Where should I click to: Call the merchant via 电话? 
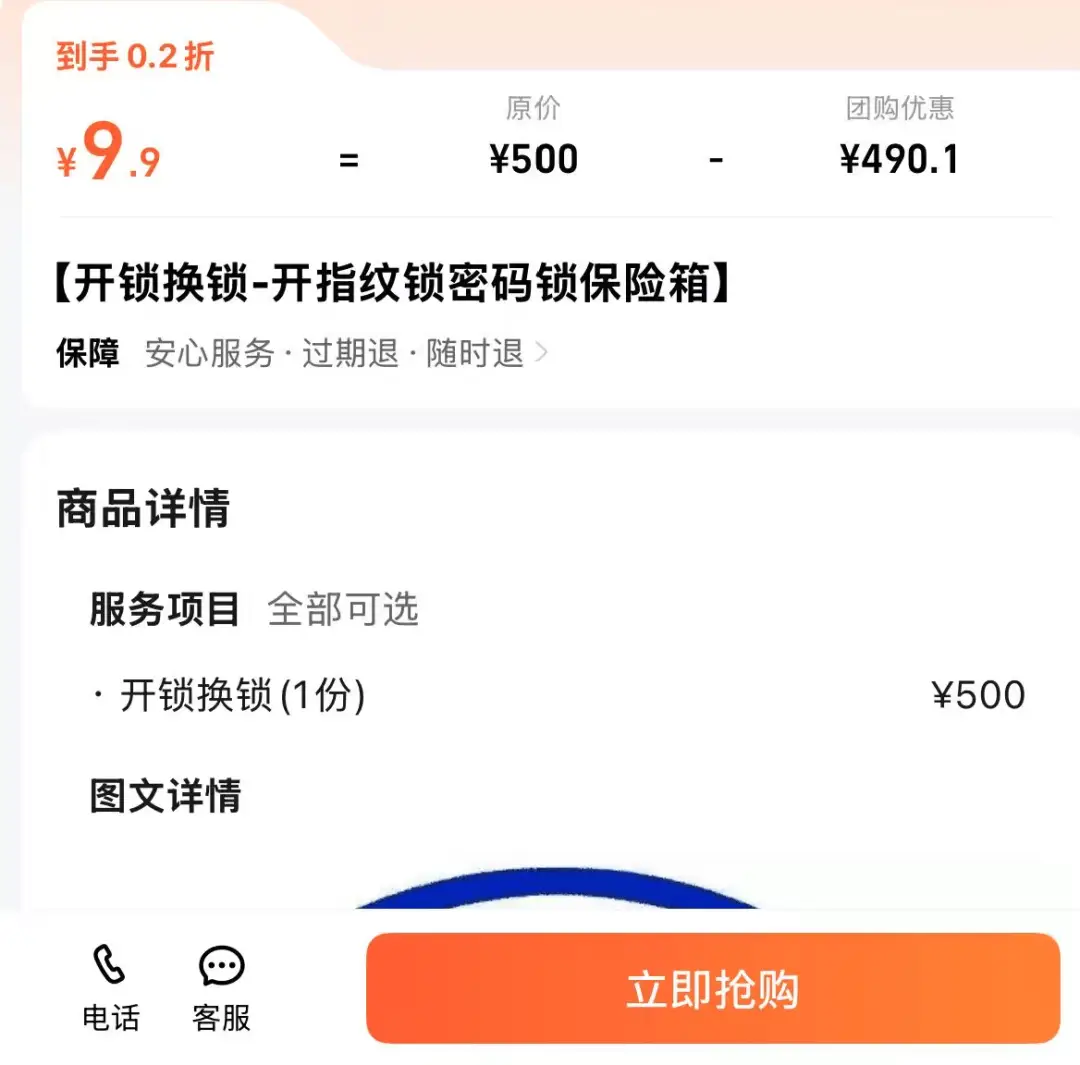[x=110, y=987]
